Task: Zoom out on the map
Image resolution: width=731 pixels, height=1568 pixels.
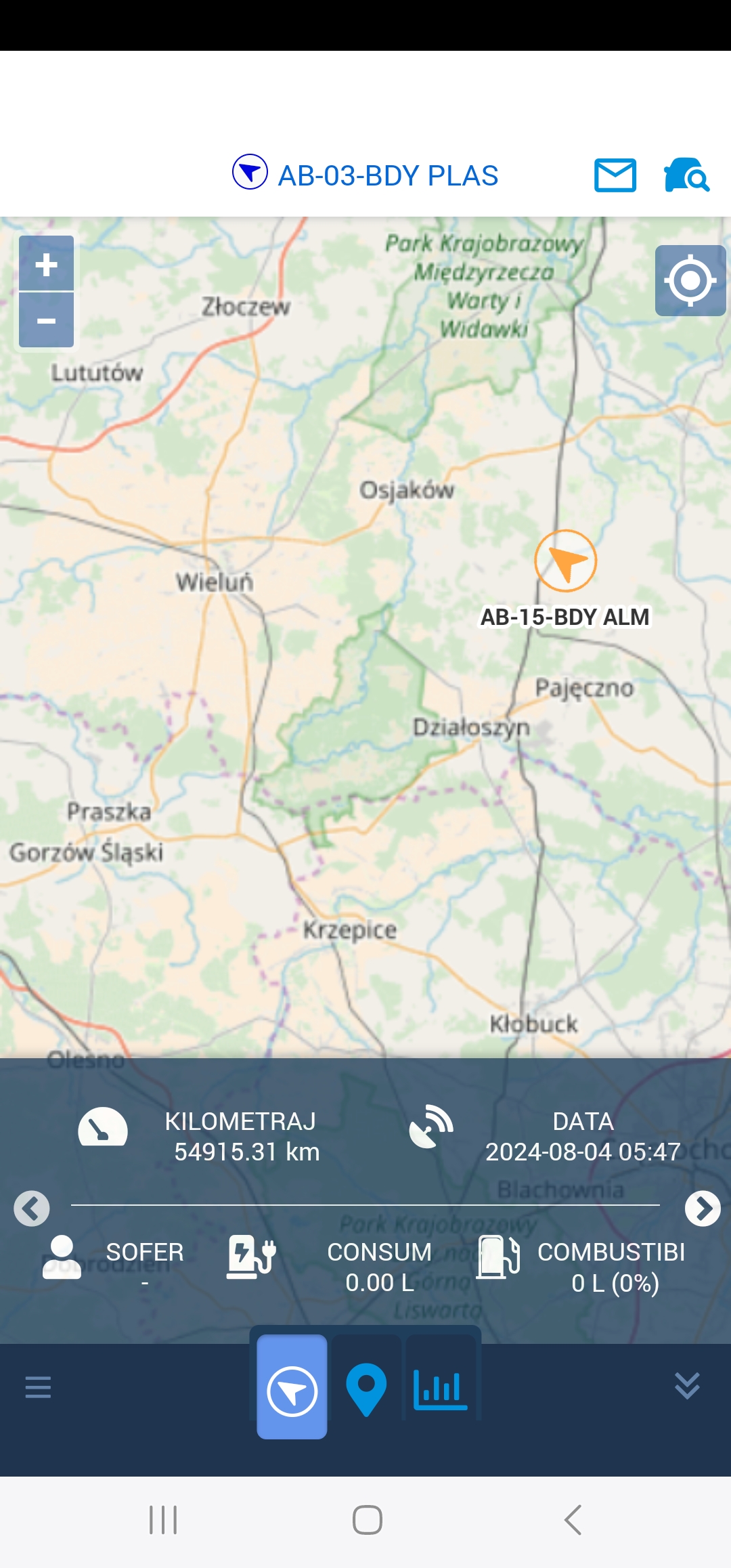Action: [46, 320]
